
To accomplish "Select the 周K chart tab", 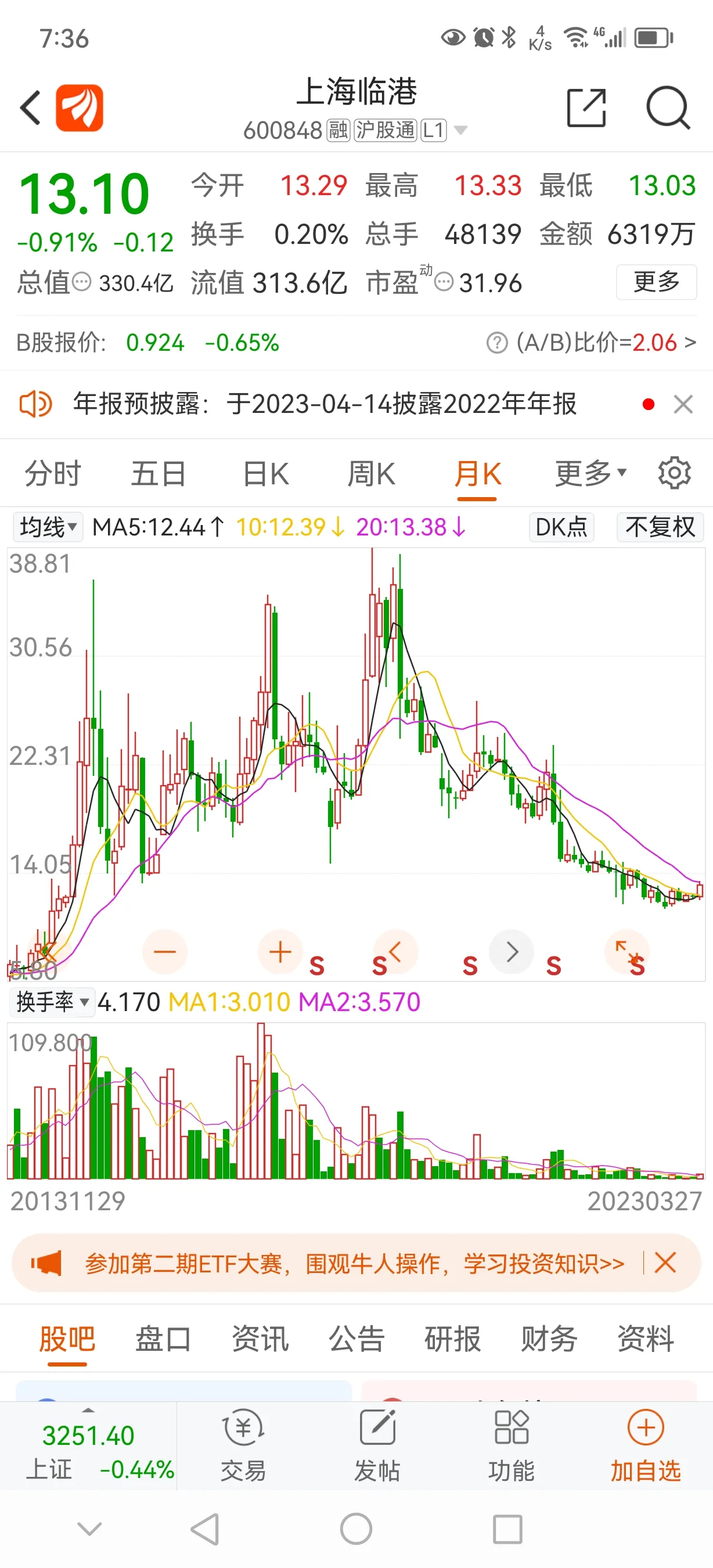I will pos(371,473).
